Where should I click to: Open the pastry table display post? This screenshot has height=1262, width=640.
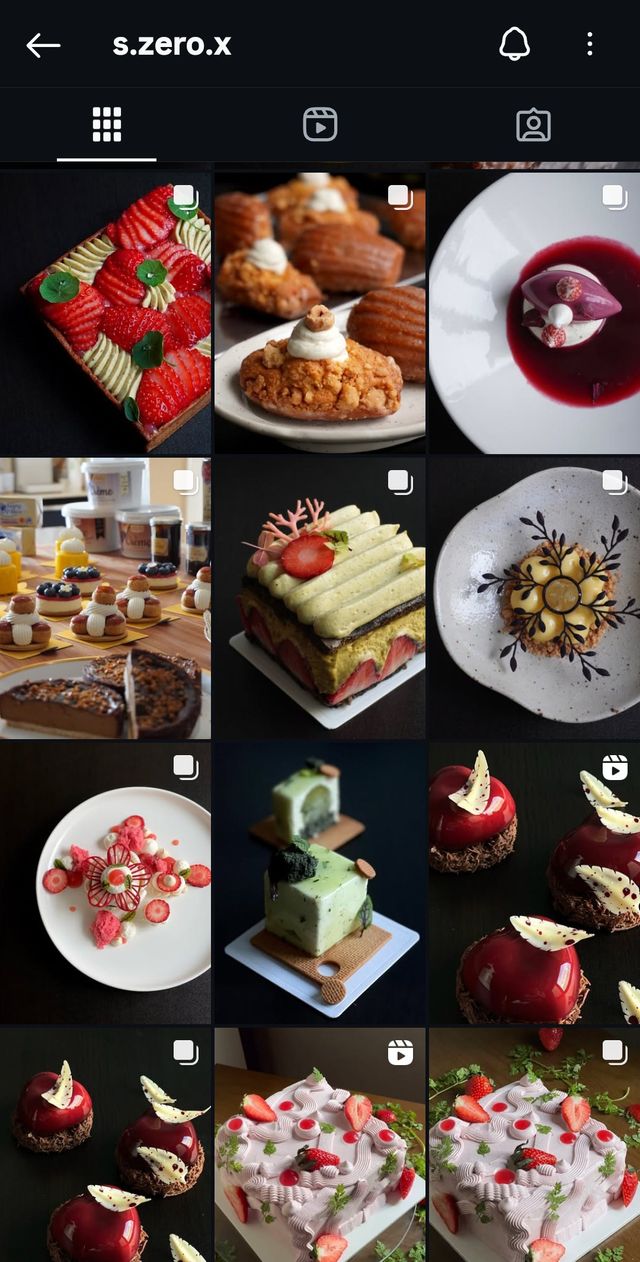click(x=106, y=598)
